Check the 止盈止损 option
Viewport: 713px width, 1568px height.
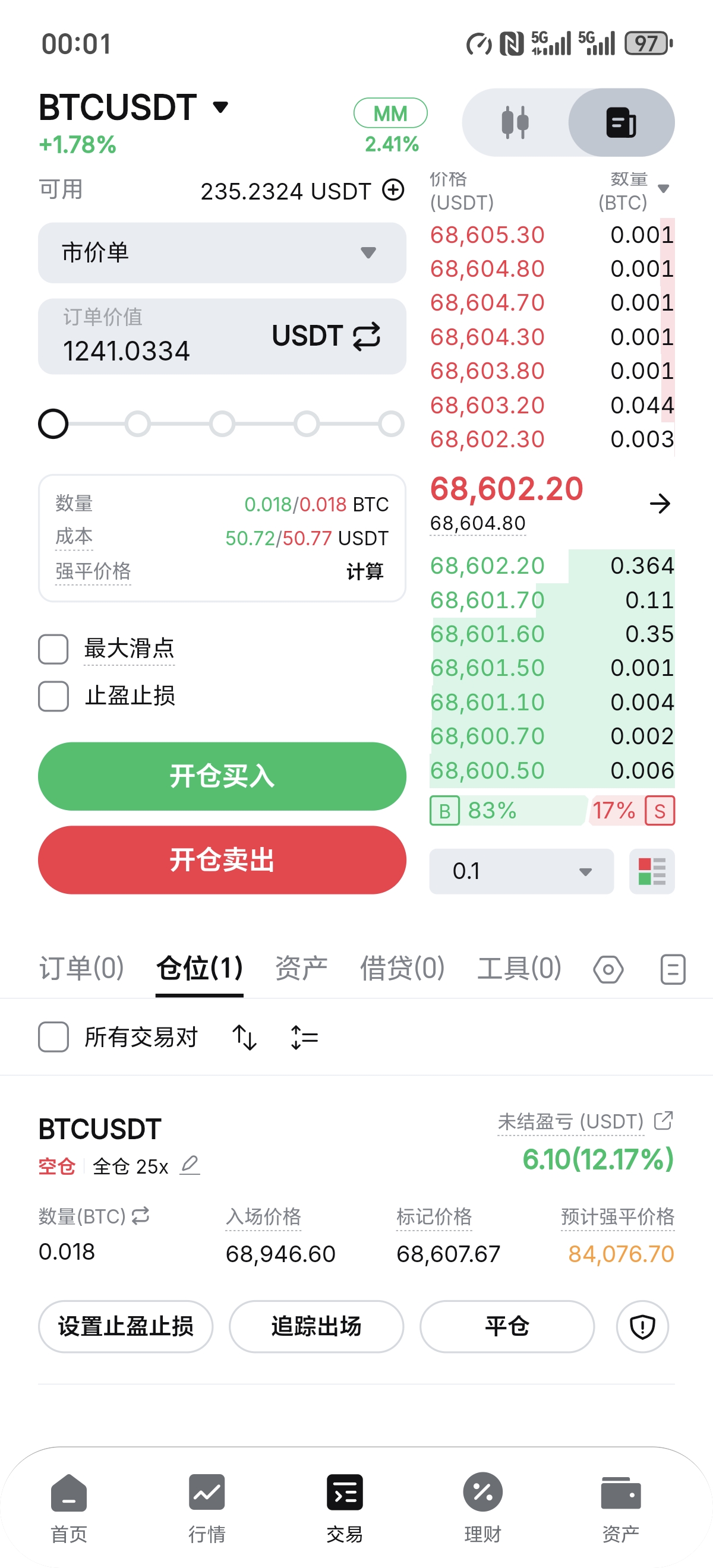pyautogui.click(x=53, y=696)
